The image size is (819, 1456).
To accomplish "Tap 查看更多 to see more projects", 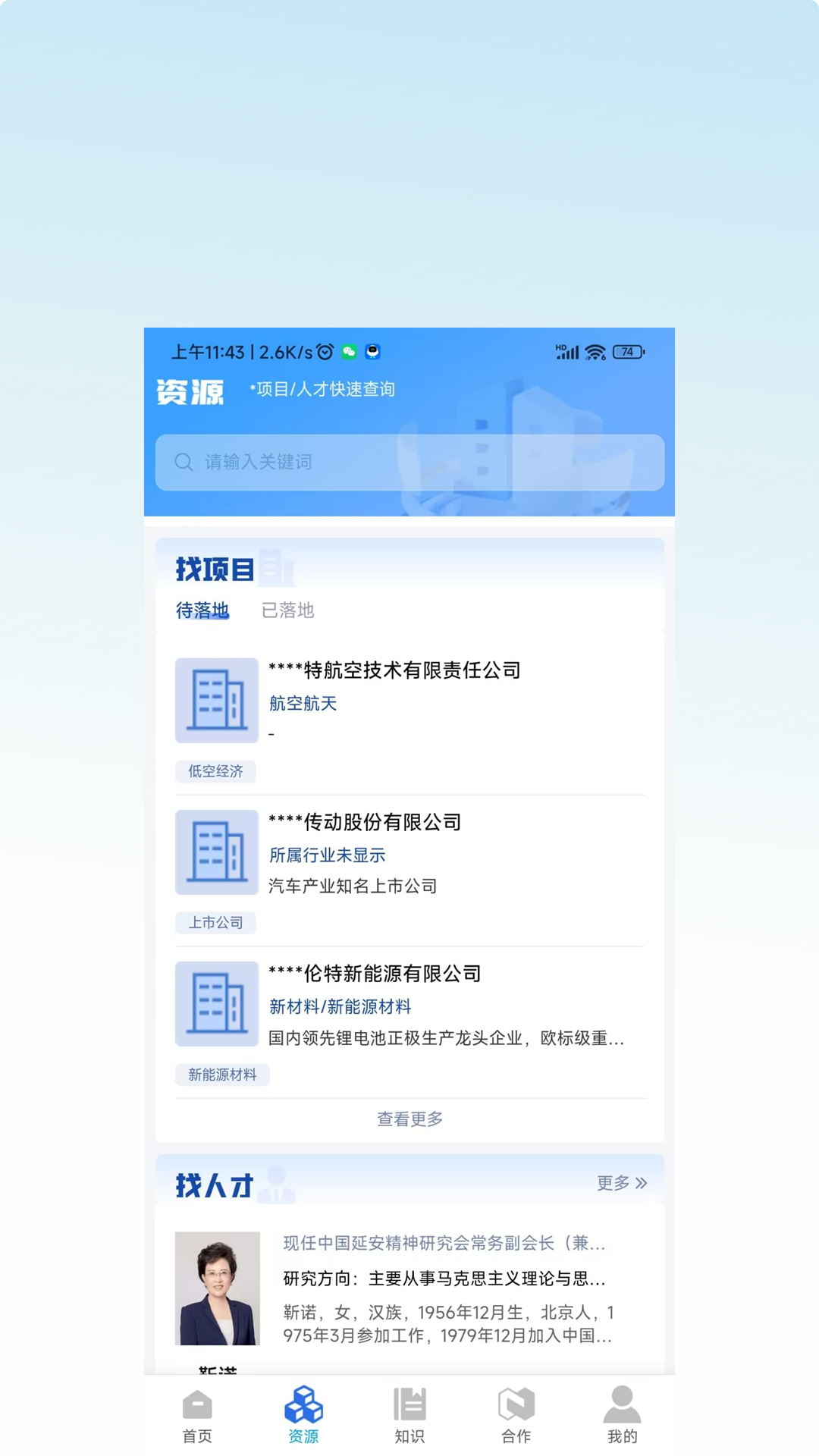I will pos(409,1119).
